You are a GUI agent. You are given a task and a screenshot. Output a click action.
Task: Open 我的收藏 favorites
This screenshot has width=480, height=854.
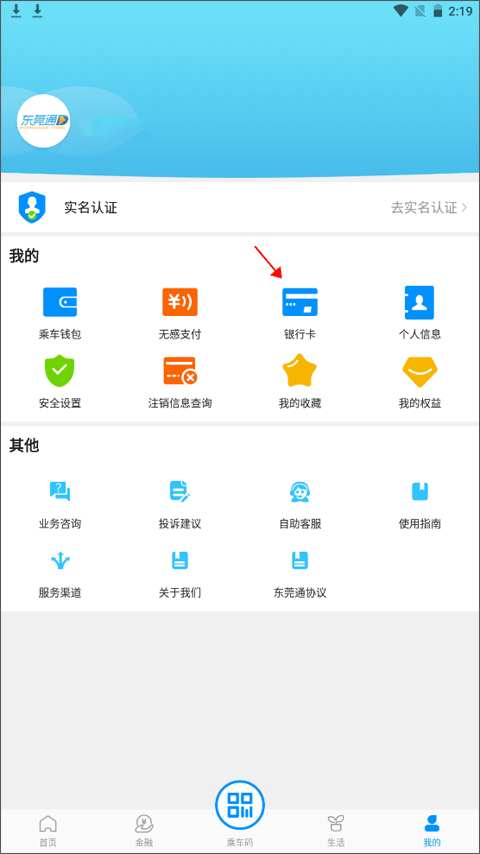pos(300,382)
